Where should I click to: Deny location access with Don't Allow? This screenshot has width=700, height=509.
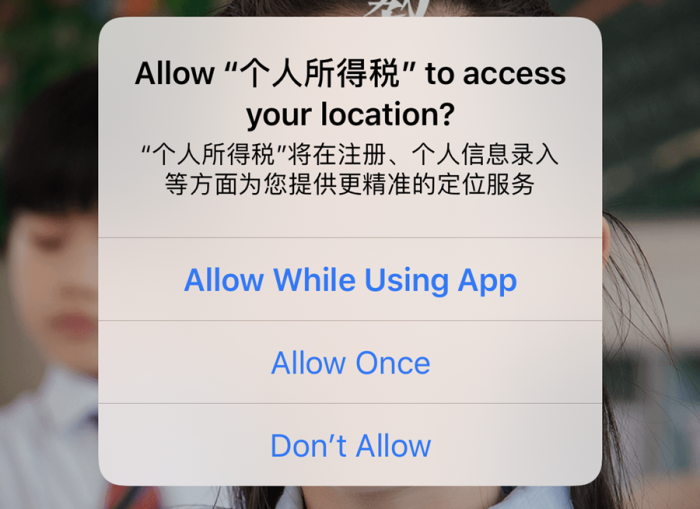(350, 446)
